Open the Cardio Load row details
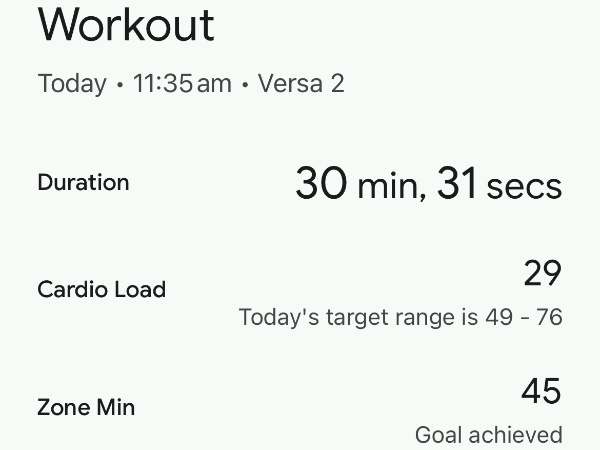Screen dimensions: 600x450 point(300,293)
